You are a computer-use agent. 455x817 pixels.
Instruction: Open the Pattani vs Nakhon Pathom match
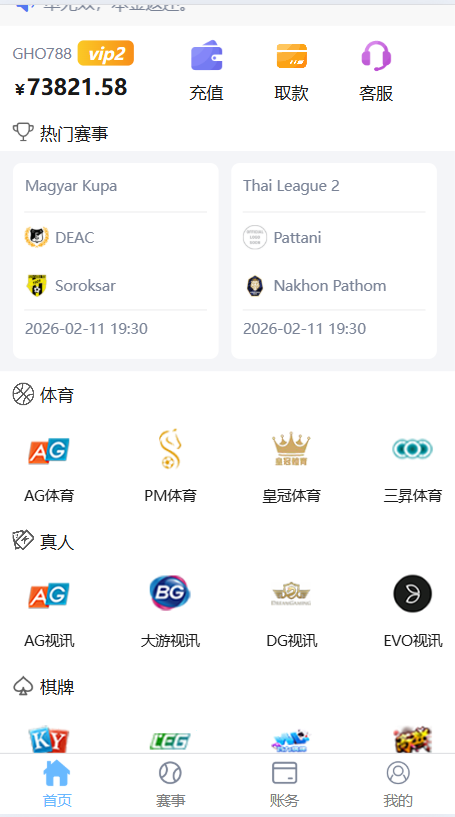point(334,261)
